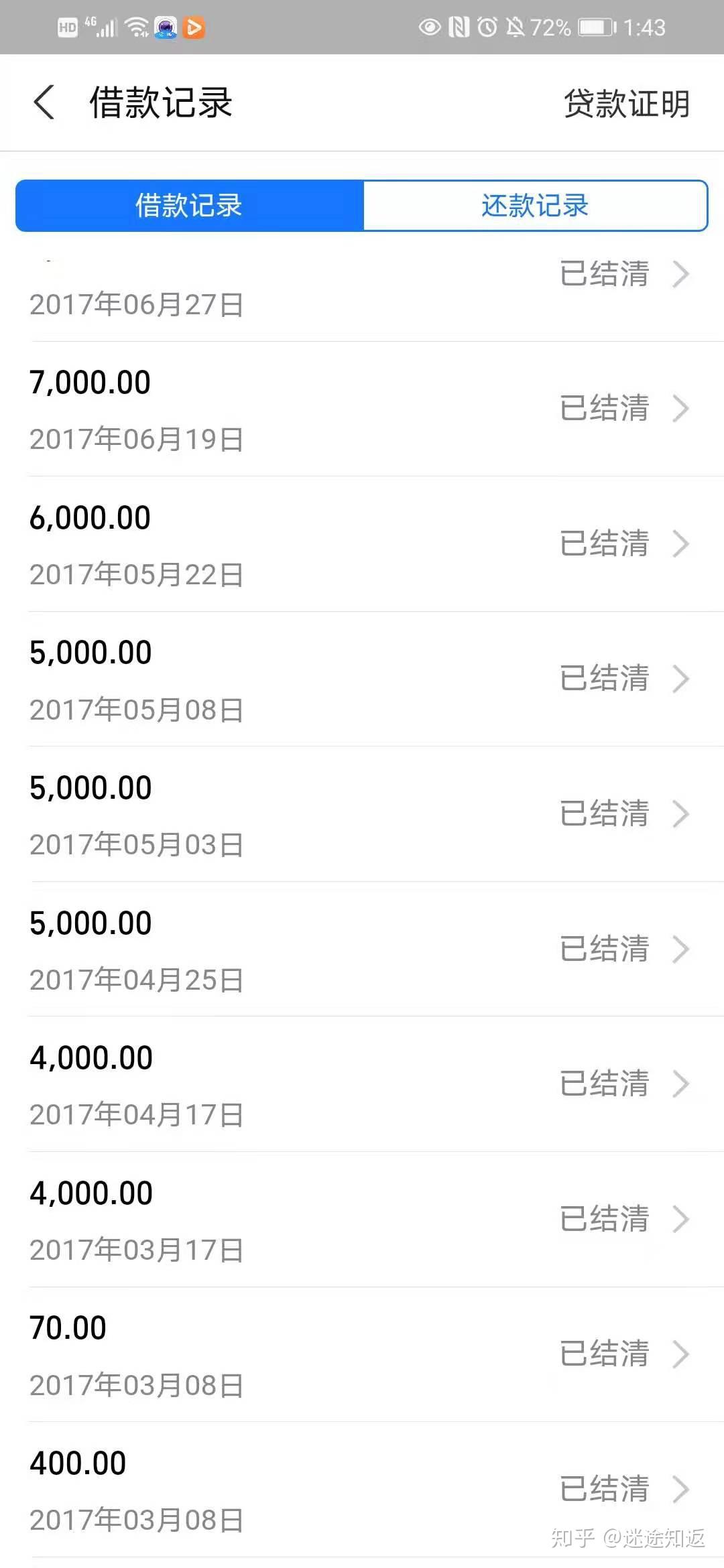View the 6,000.00 loan from 2017年05月22日

pyautogui.click(x=362, y=544)
